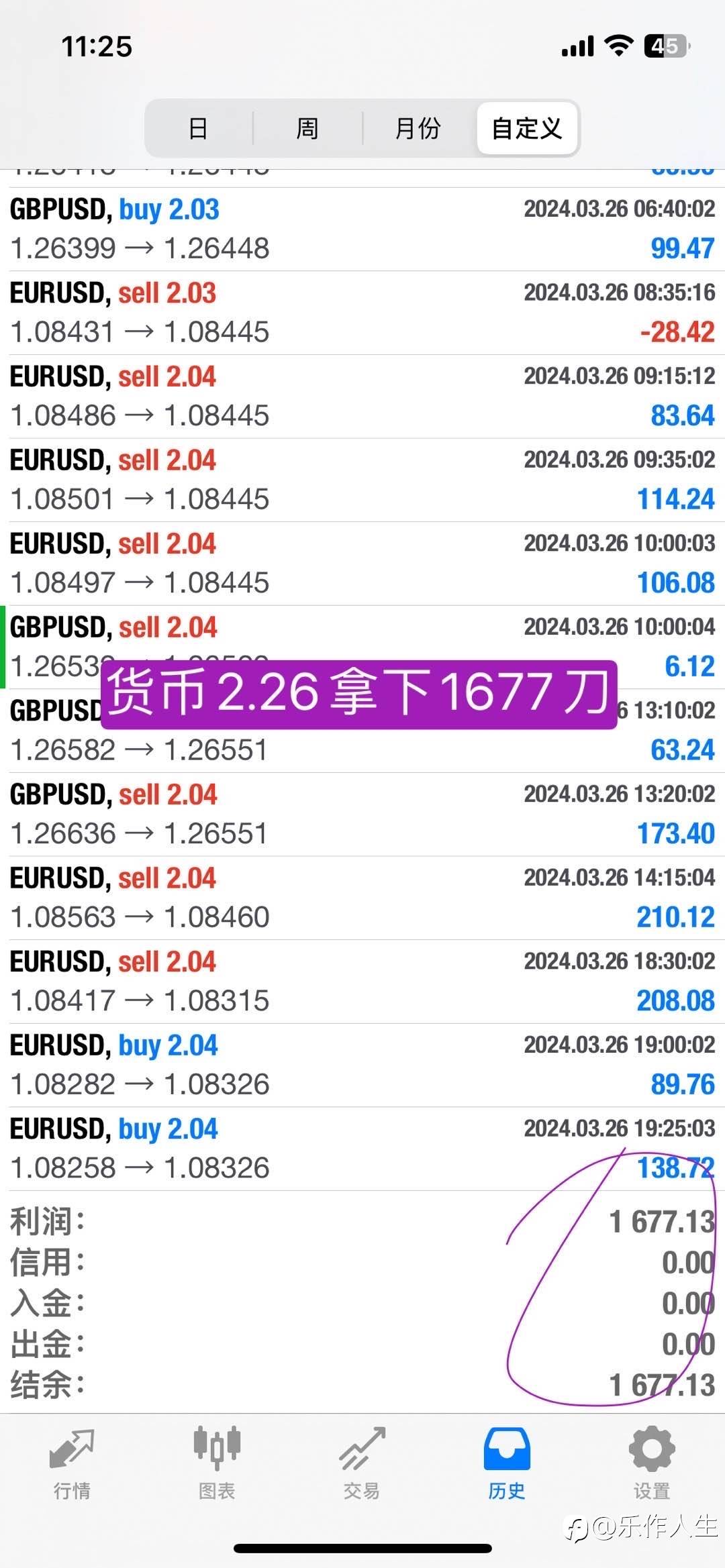Expand the EURUSD buy trade at 19:00:02
725x1568 pixels.
pyautogui.click(x=362, y=1065)
